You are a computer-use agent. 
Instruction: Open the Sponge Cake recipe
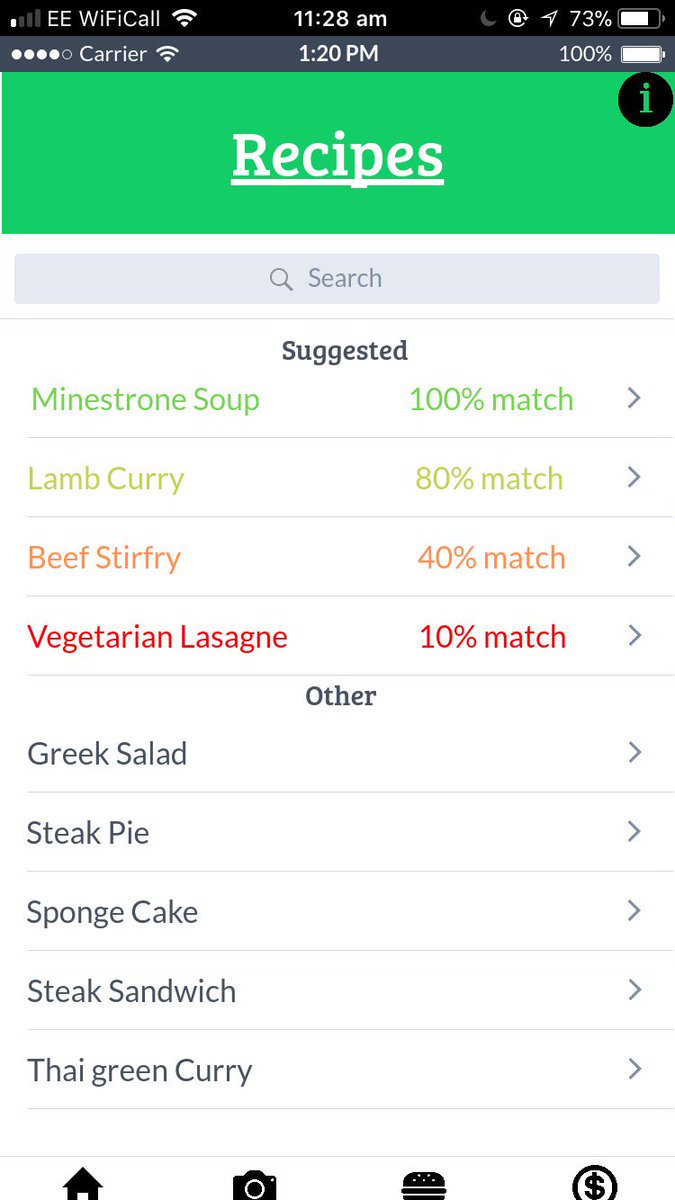click(337, 911)
